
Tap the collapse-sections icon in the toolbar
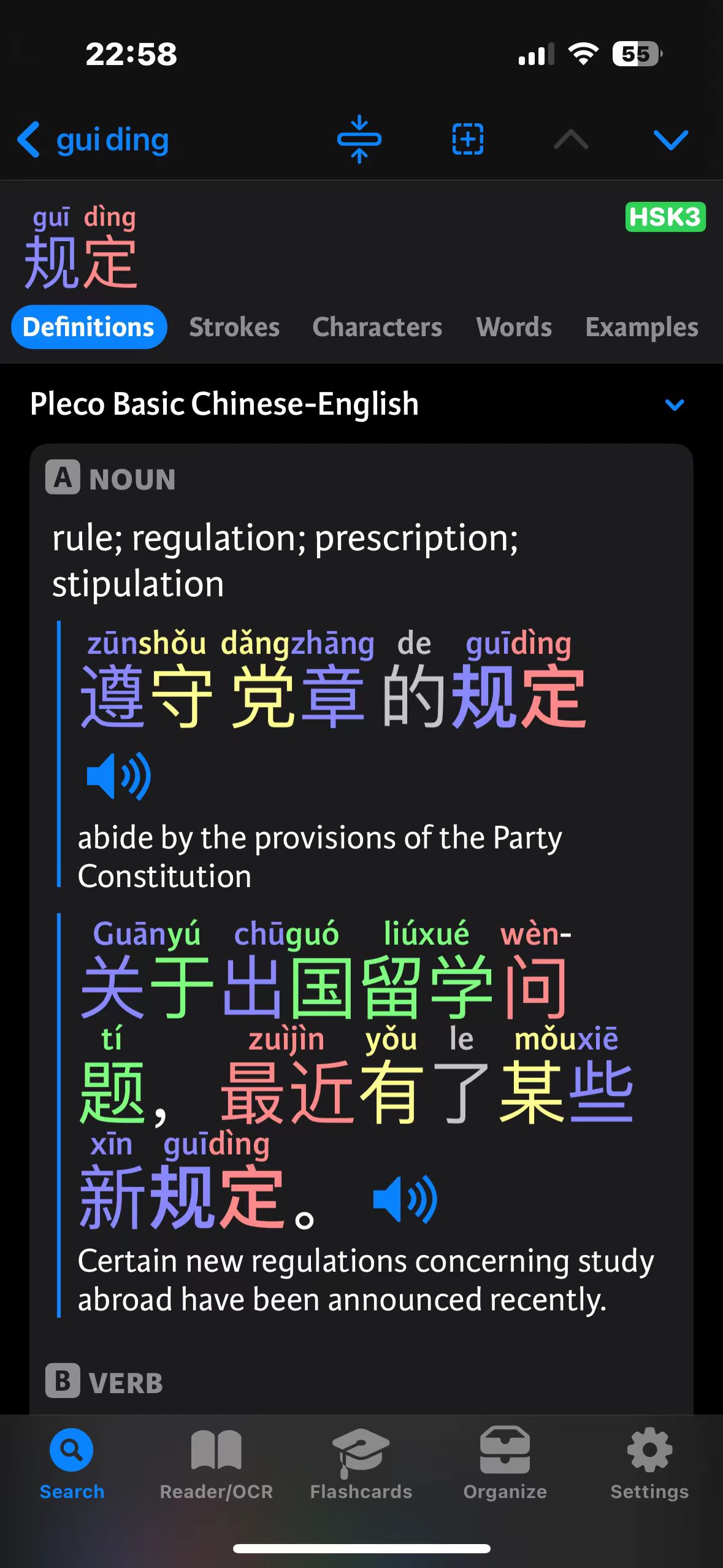point(359,139)
